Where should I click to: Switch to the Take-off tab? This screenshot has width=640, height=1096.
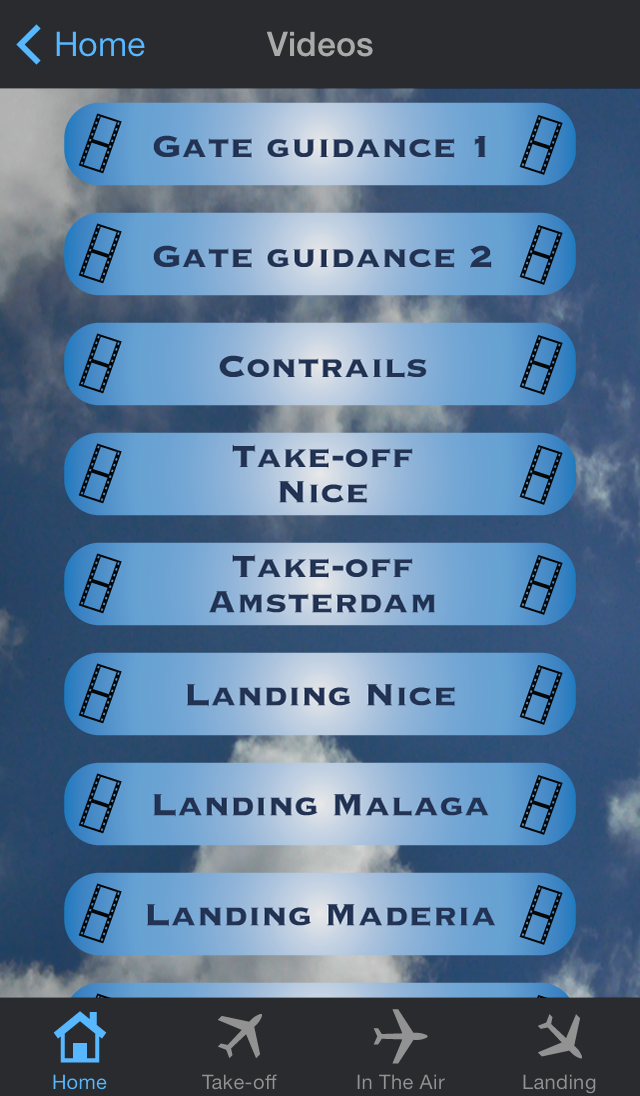(x=240, y=1048)
